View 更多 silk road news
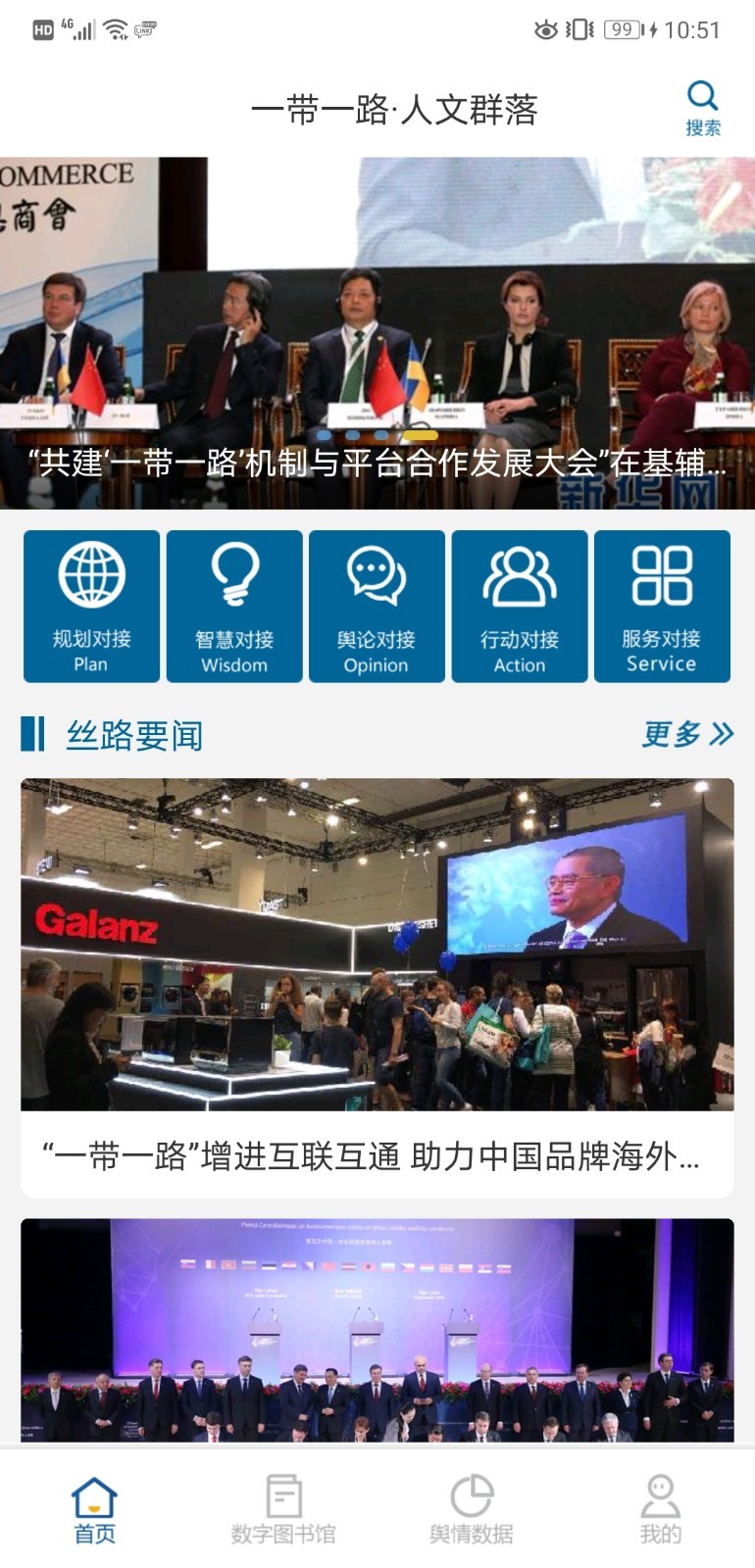This screenshot has width=755, height=1568. coord(686,734)
